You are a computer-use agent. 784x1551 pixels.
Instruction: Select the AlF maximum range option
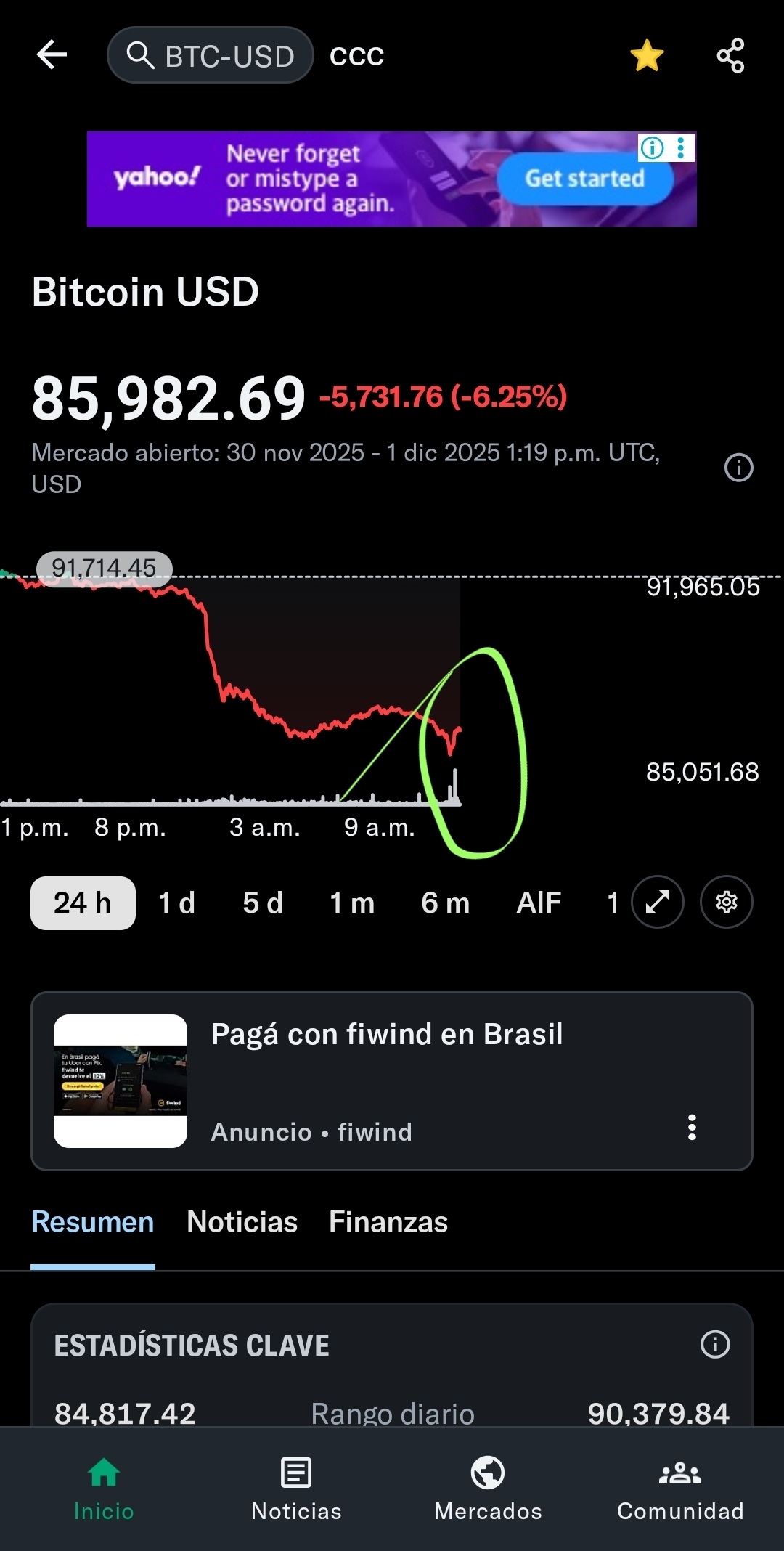click(538, 903)
